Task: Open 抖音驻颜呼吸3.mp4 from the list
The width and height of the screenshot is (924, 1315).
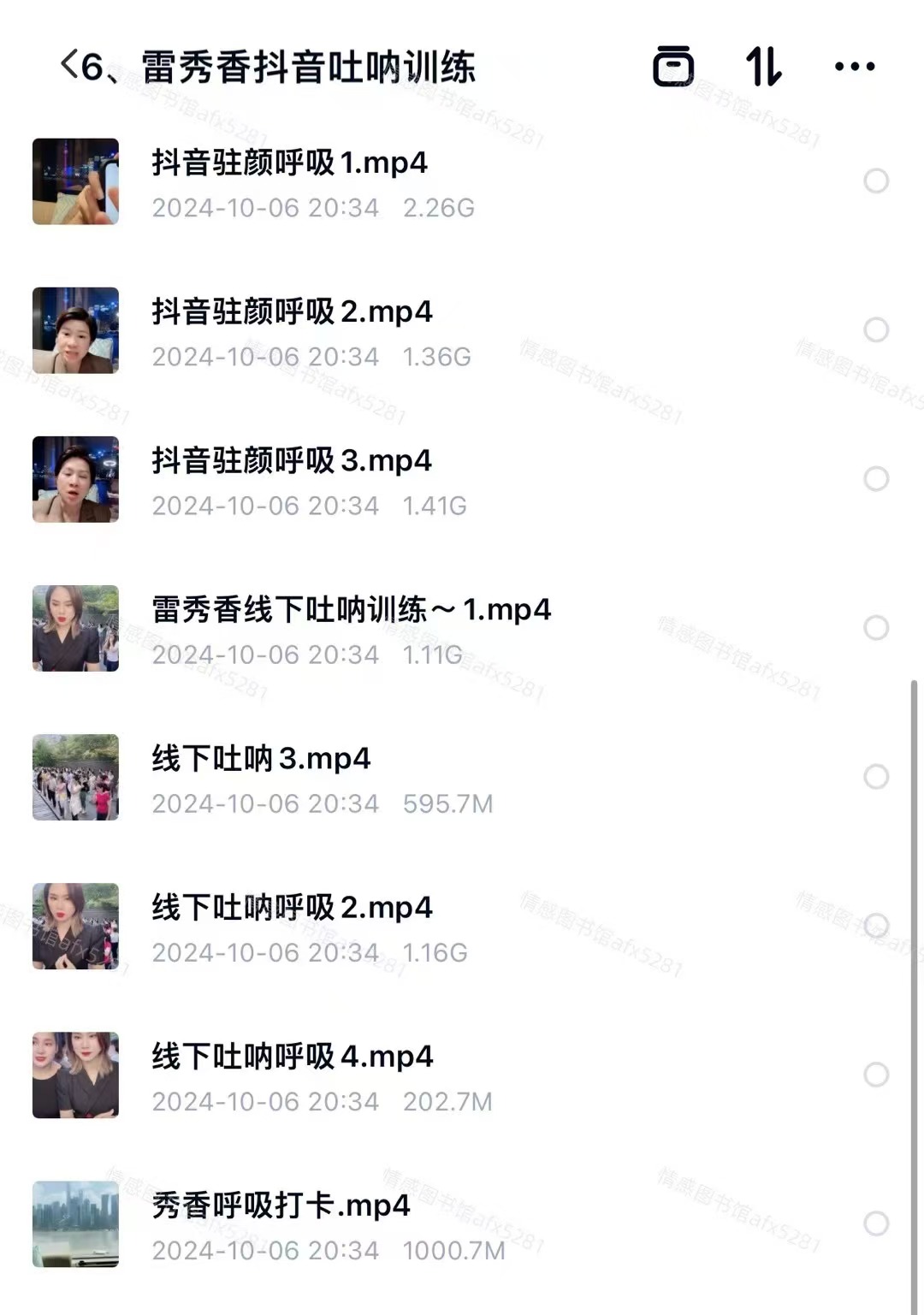Action: tap(292, 461)
